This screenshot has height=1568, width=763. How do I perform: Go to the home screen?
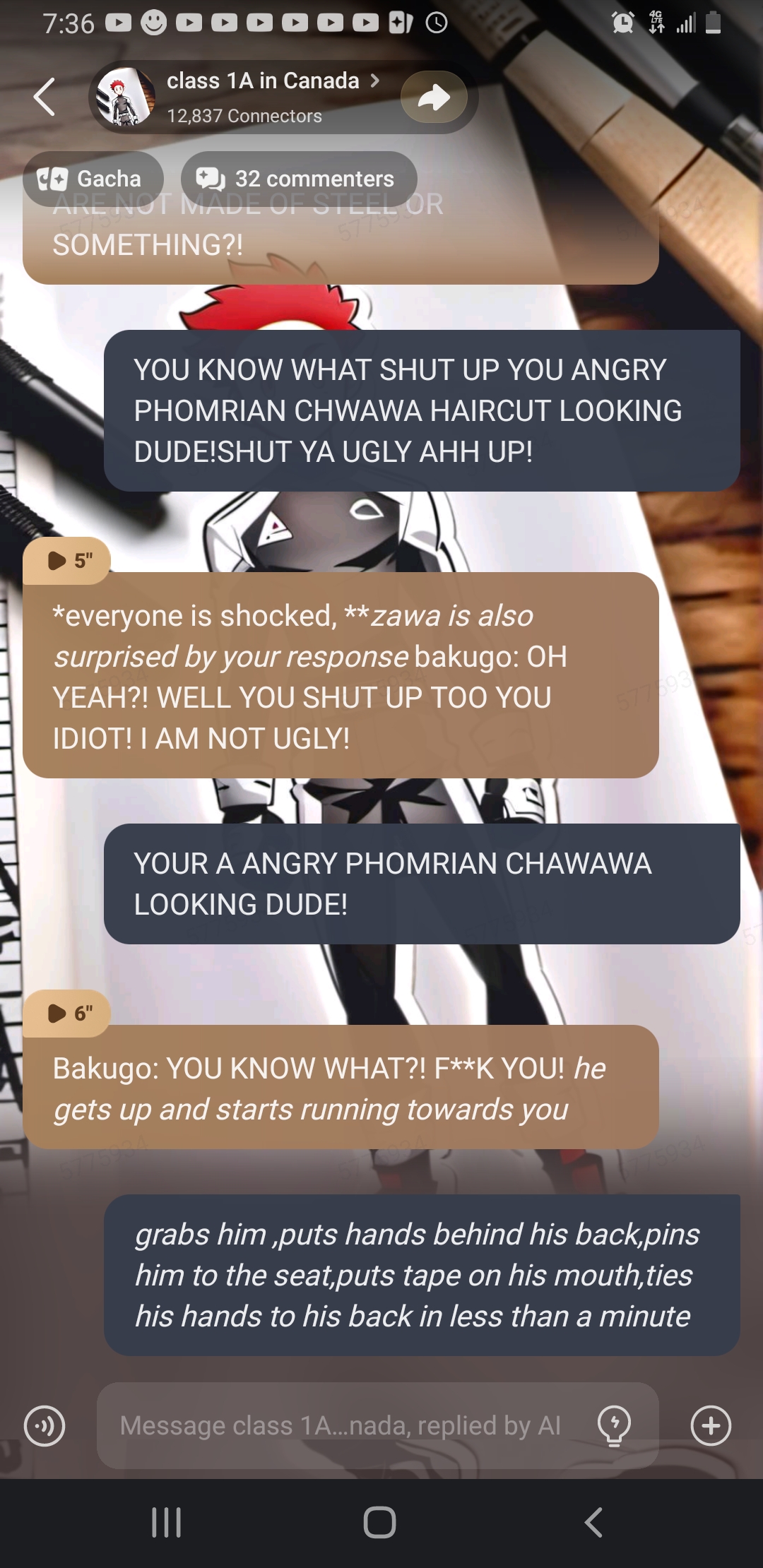point(379,1522)
